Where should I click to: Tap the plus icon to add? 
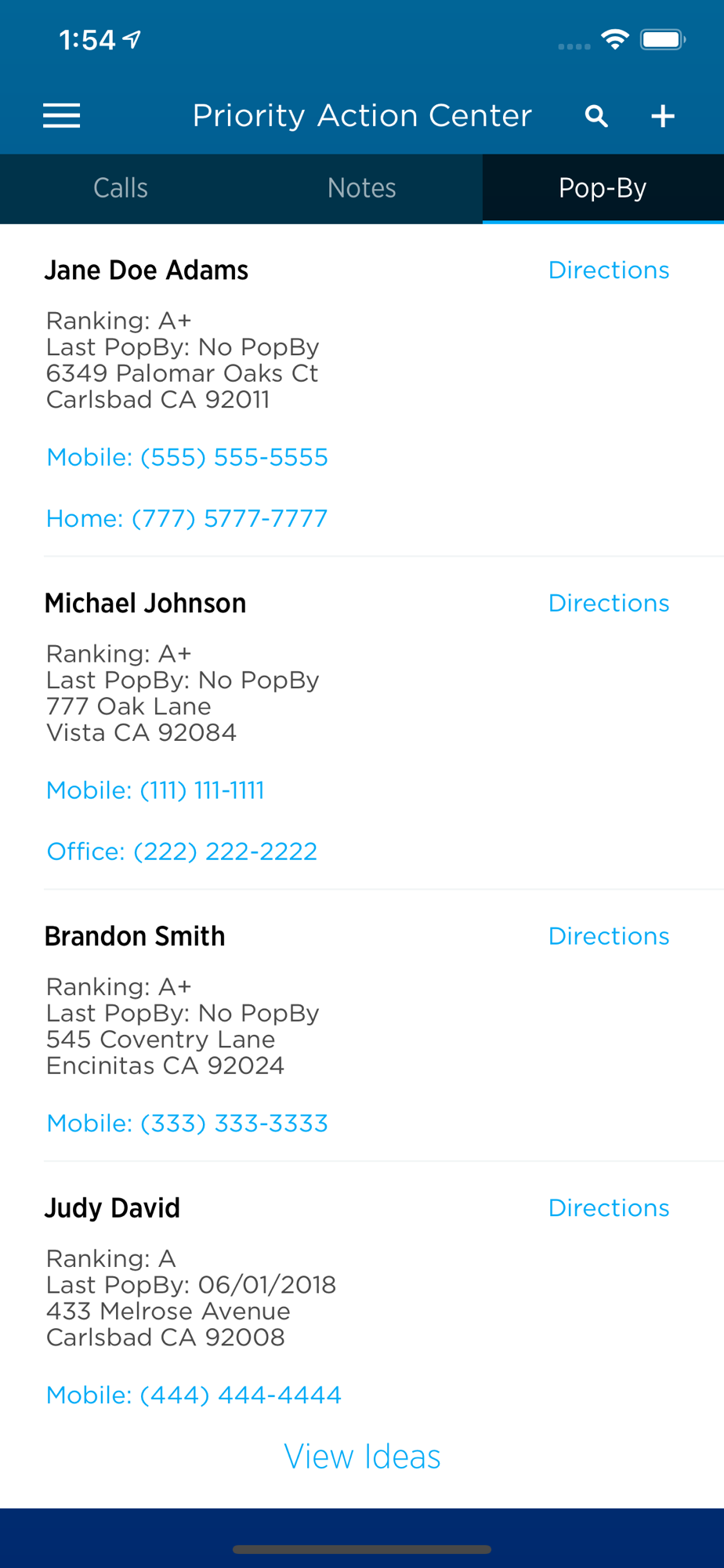pos(663,116)
